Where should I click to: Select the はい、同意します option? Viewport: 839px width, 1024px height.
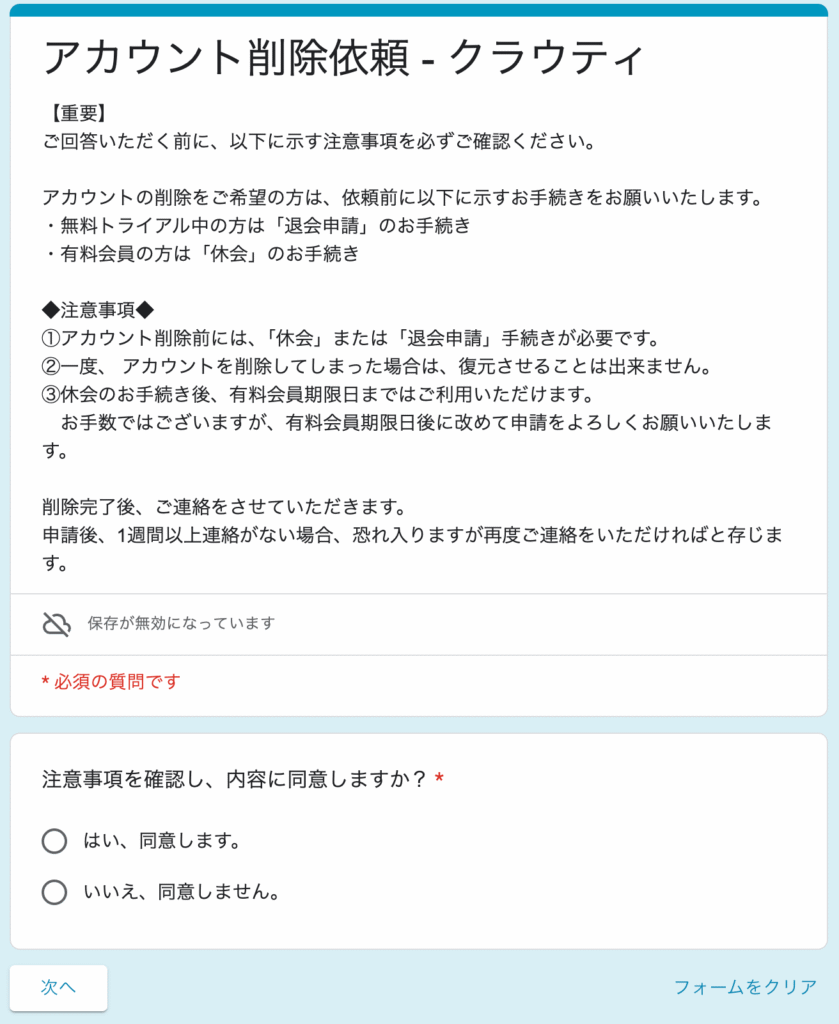coord(55,841)
